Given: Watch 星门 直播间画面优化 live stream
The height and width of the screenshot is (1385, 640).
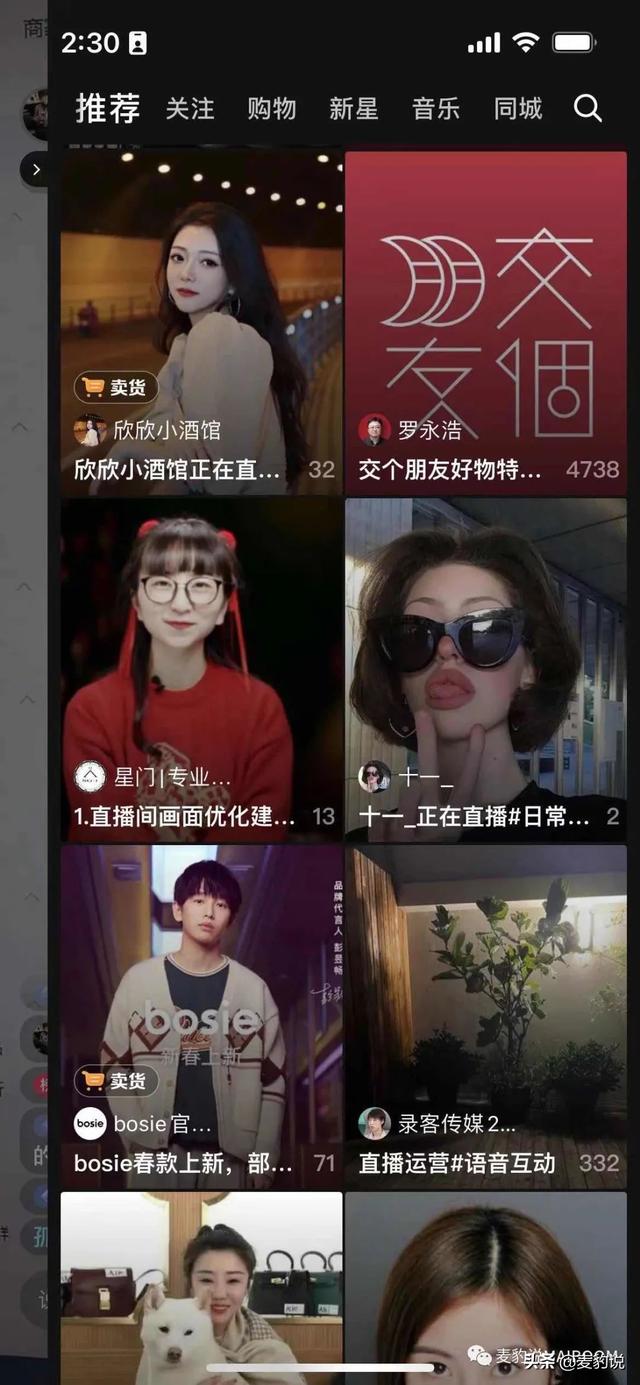Looking at the screenshot, I should click(x=201, y=668).
